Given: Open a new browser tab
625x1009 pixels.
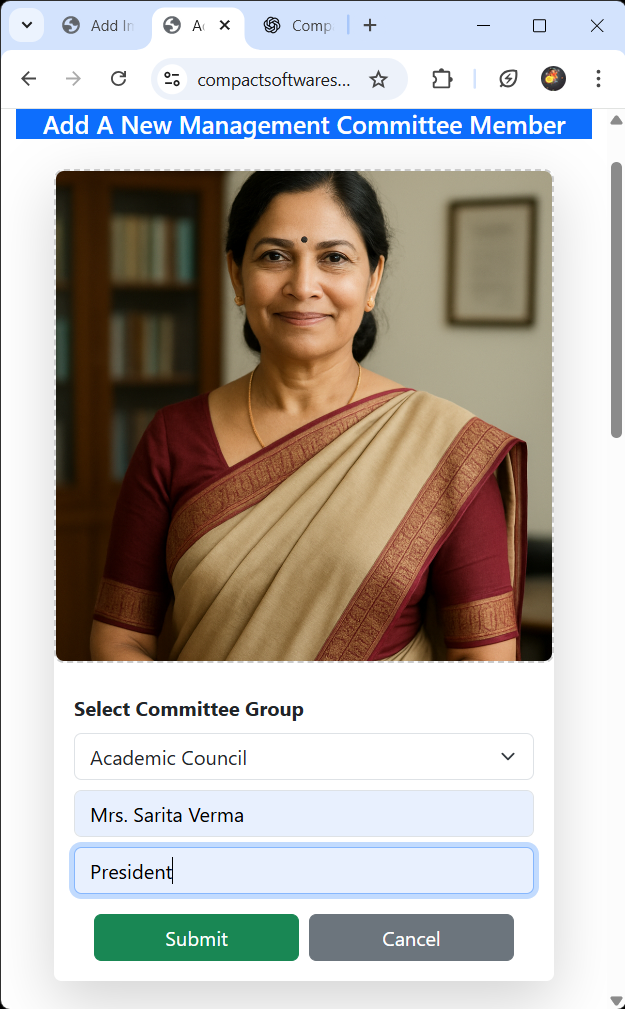Looking at the screenshot, I should click(370, 25).
